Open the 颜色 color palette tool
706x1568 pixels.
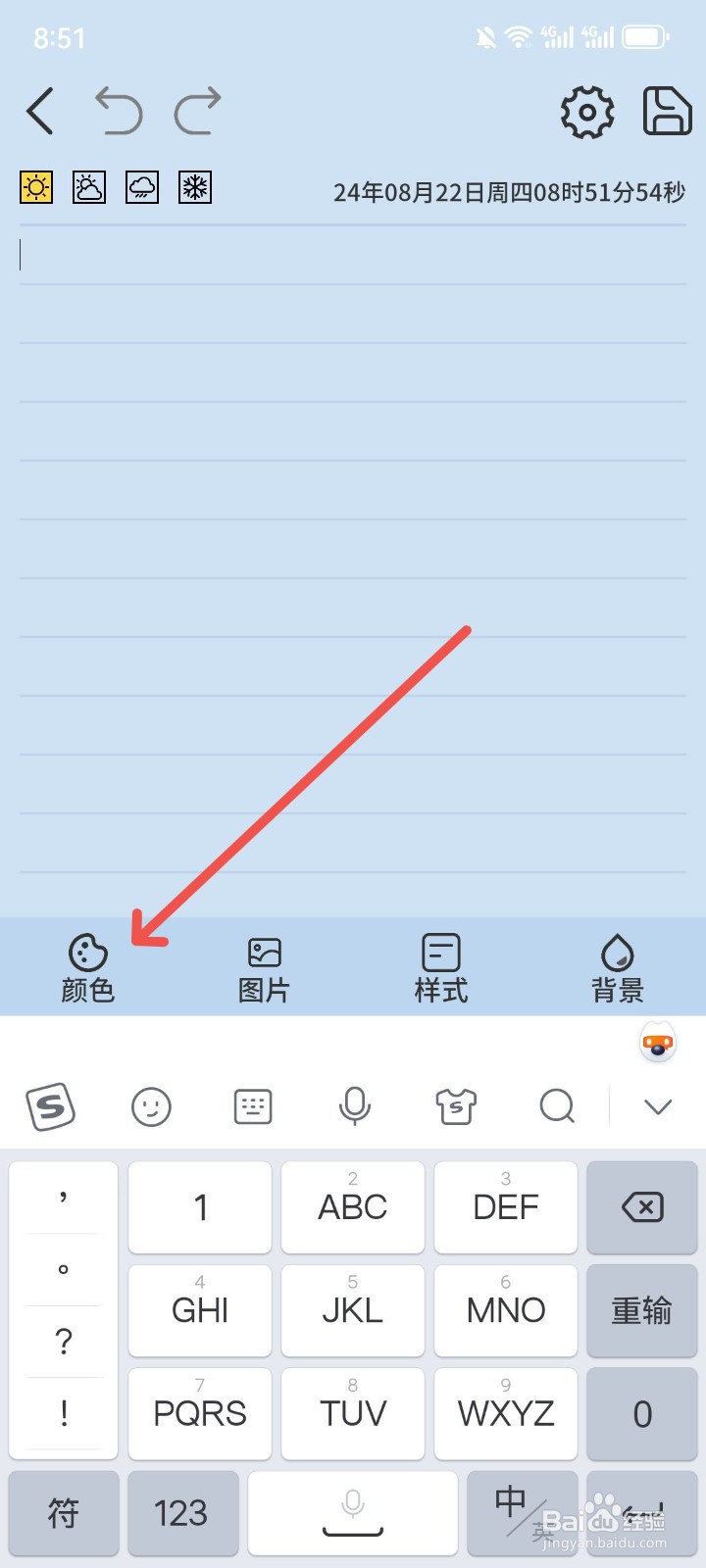(88, 965)
